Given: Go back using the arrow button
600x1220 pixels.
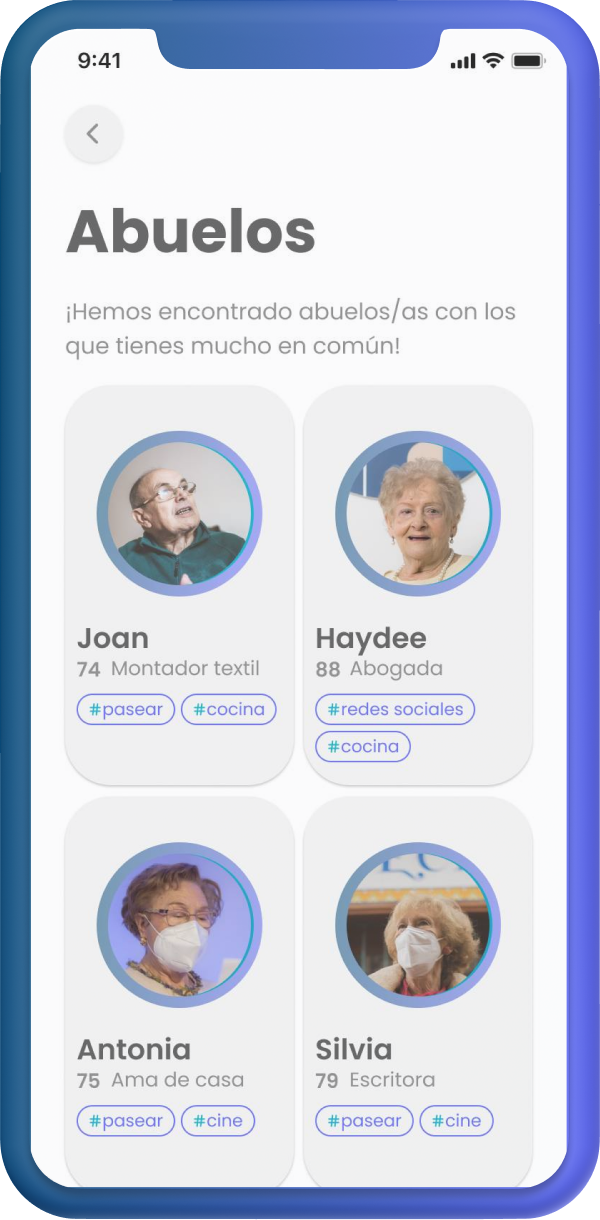Looking at the screenshot, I should pos(93,134).
